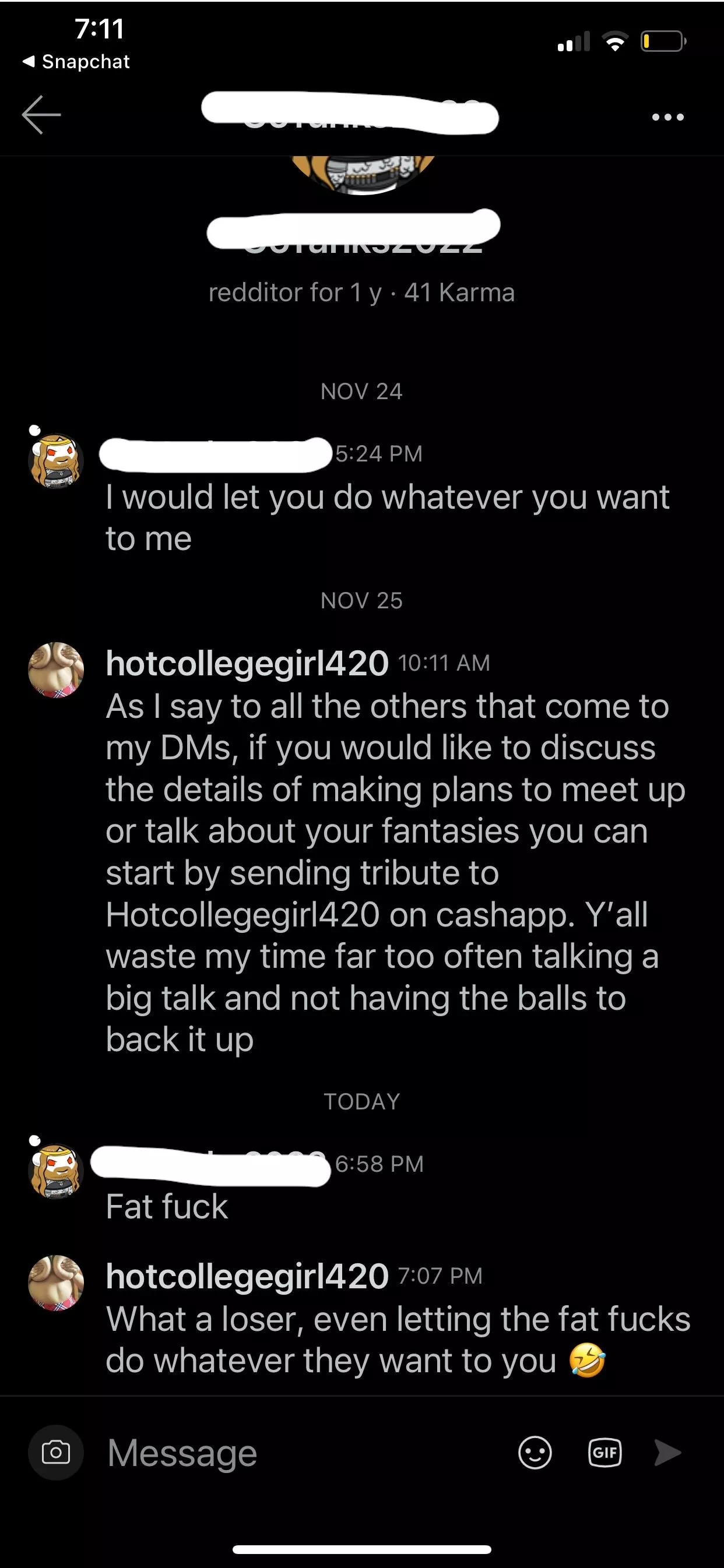Screen dimensions: 724x1568
Task: Return to Snapchat via status bar link
Action: pyautogui.click(x=77, y=62)
